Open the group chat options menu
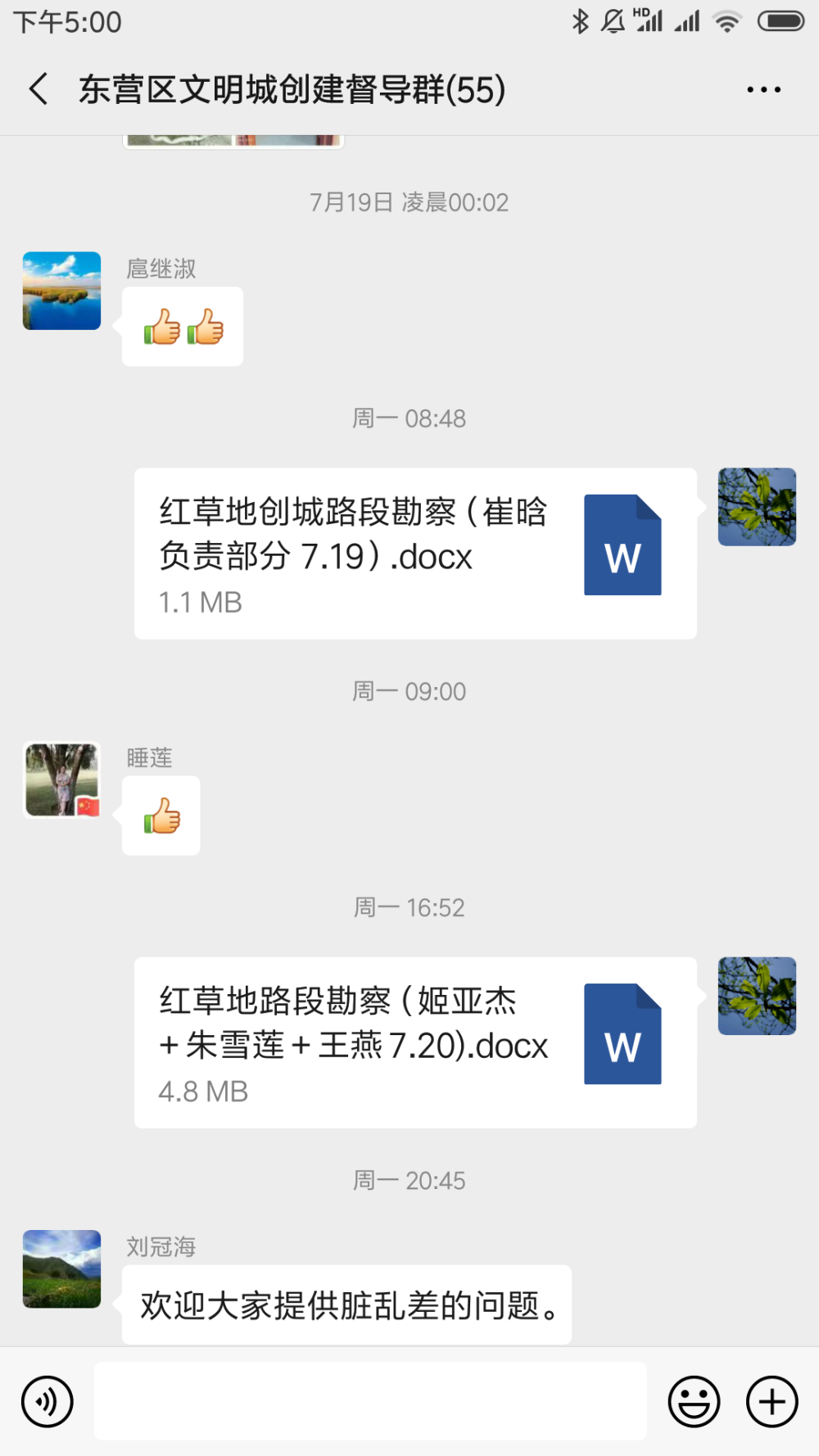This screenshot has width=819, height=1456. [763, 89]
